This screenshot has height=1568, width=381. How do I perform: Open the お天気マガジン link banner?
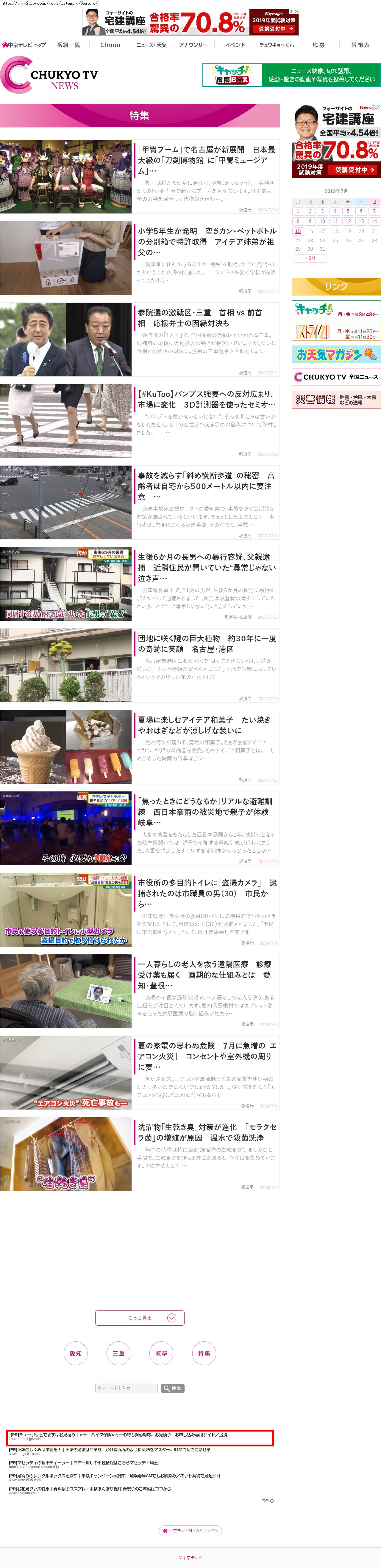[x=336, y=354]
